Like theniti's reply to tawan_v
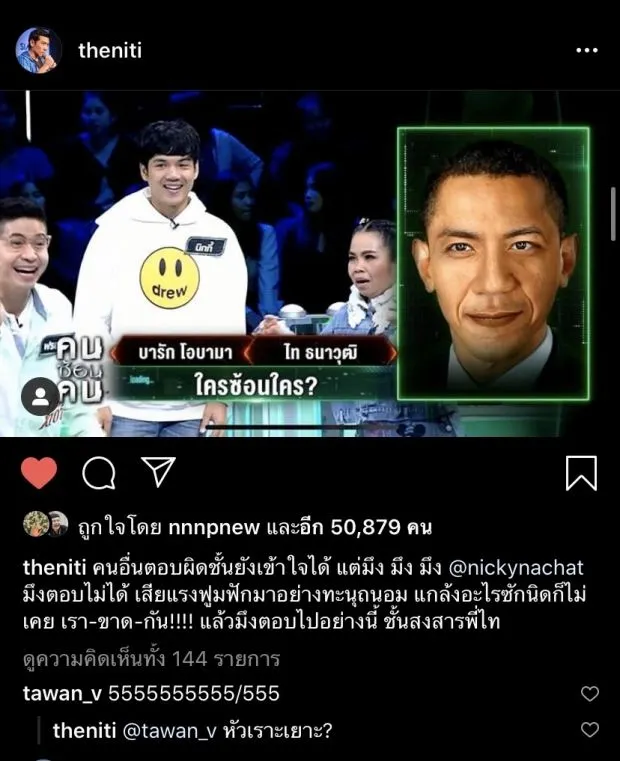The height and width of the screenshot is (761, 620). (590, 730)
